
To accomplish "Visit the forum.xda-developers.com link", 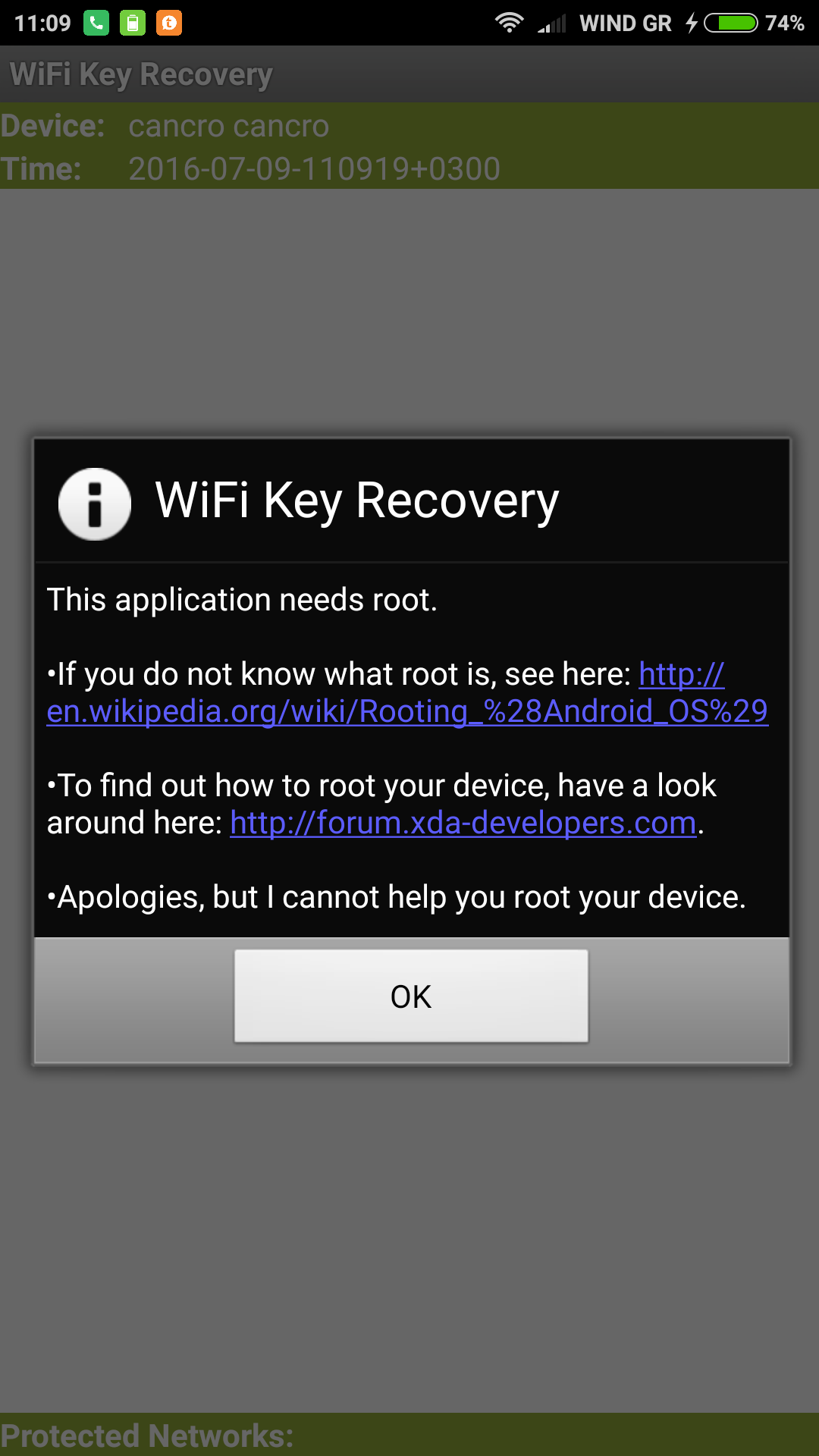I will click(x=463, y=823).
